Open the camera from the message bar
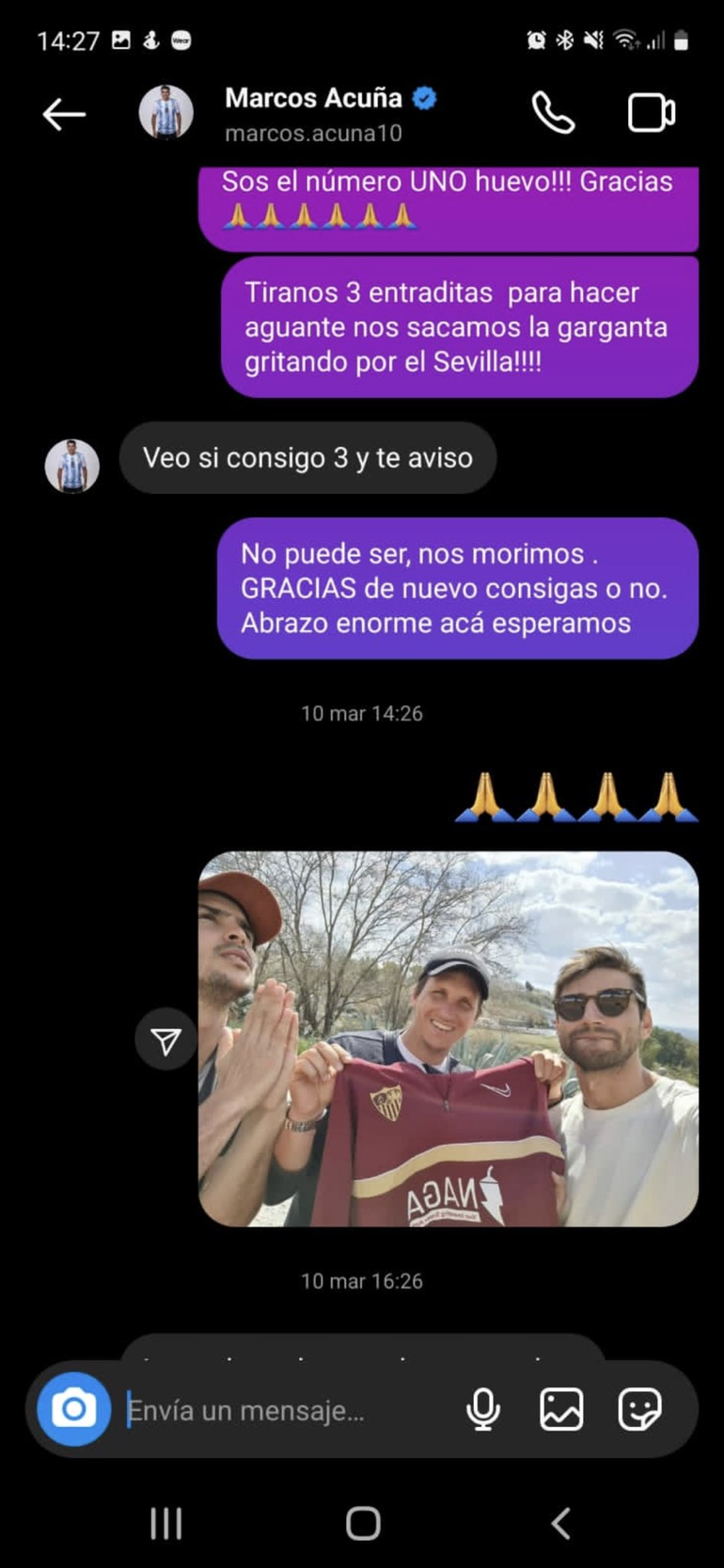The image size is (724, 1568). pyautogui.click(x=73, y=1409)
